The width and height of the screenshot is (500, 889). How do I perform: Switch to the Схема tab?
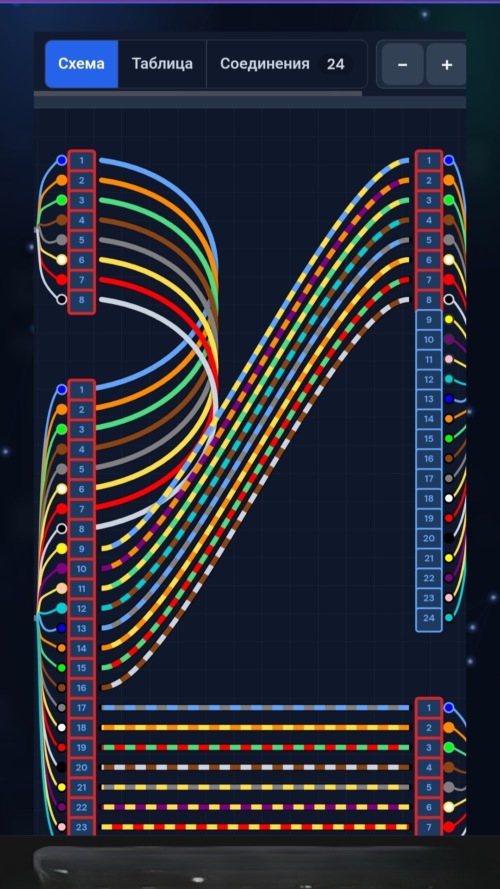(x=82, y=64)
